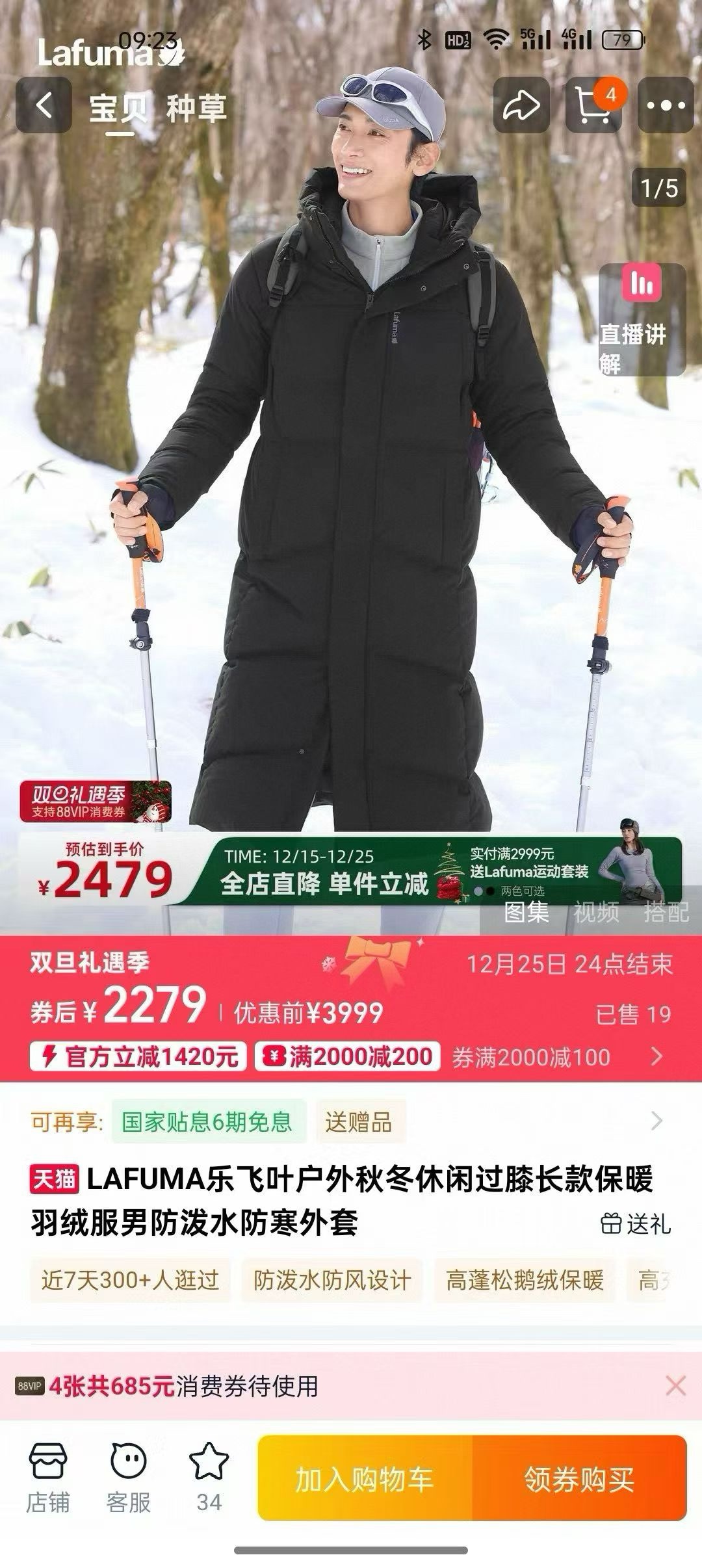Go back using the top arrow

point(44,105)
